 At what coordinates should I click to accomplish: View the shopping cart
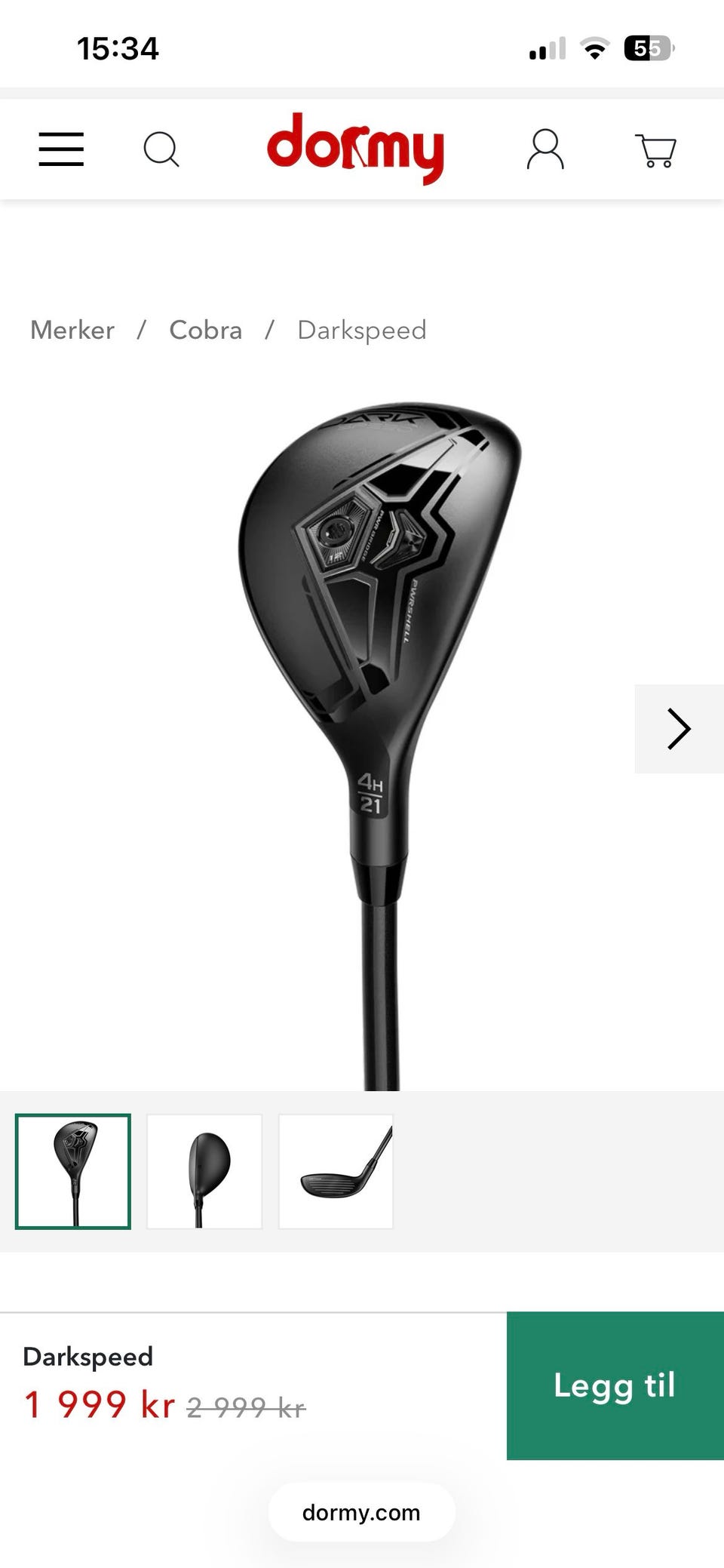tap(655, 150)
